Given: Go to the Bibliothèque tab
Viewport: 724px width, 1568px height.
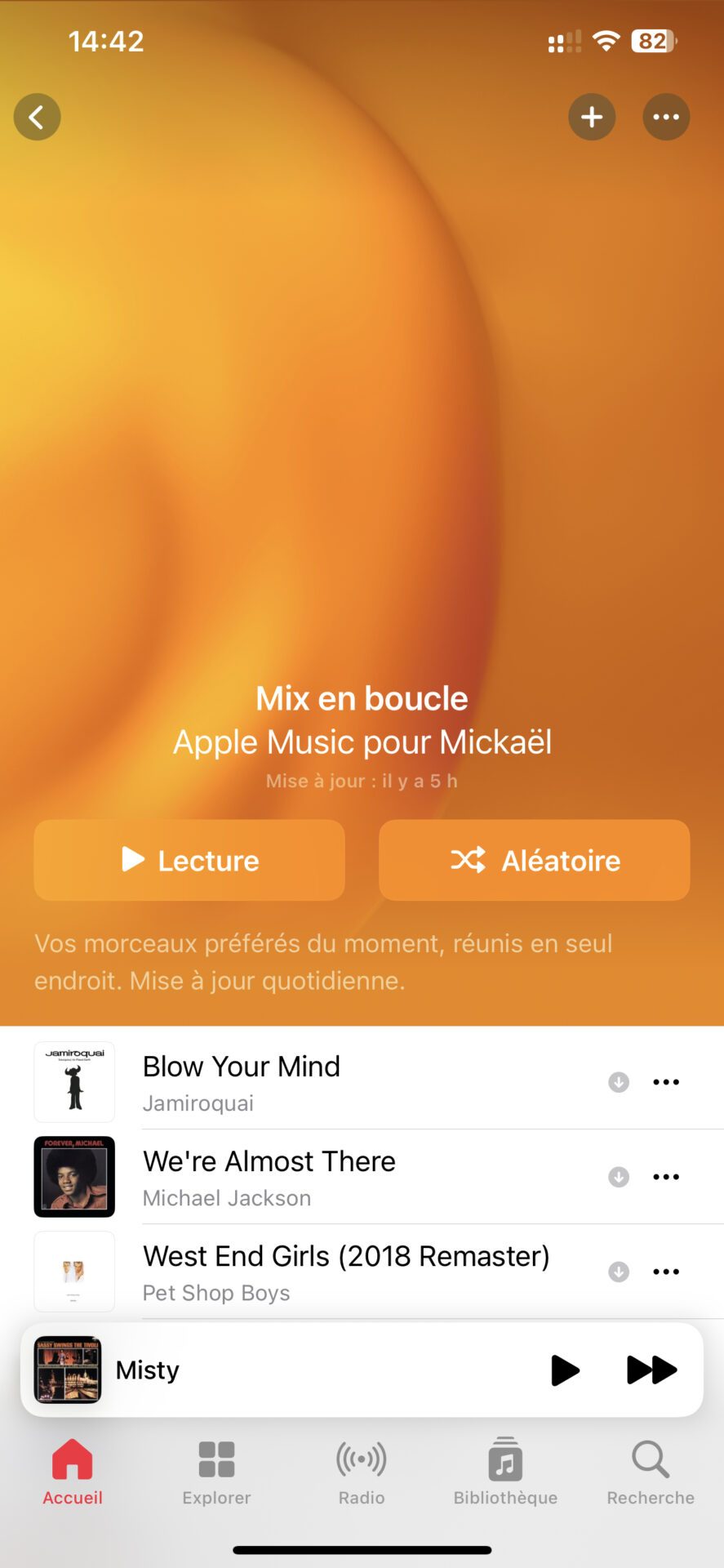Looking at the screenshot, I should click(505, 1472).
